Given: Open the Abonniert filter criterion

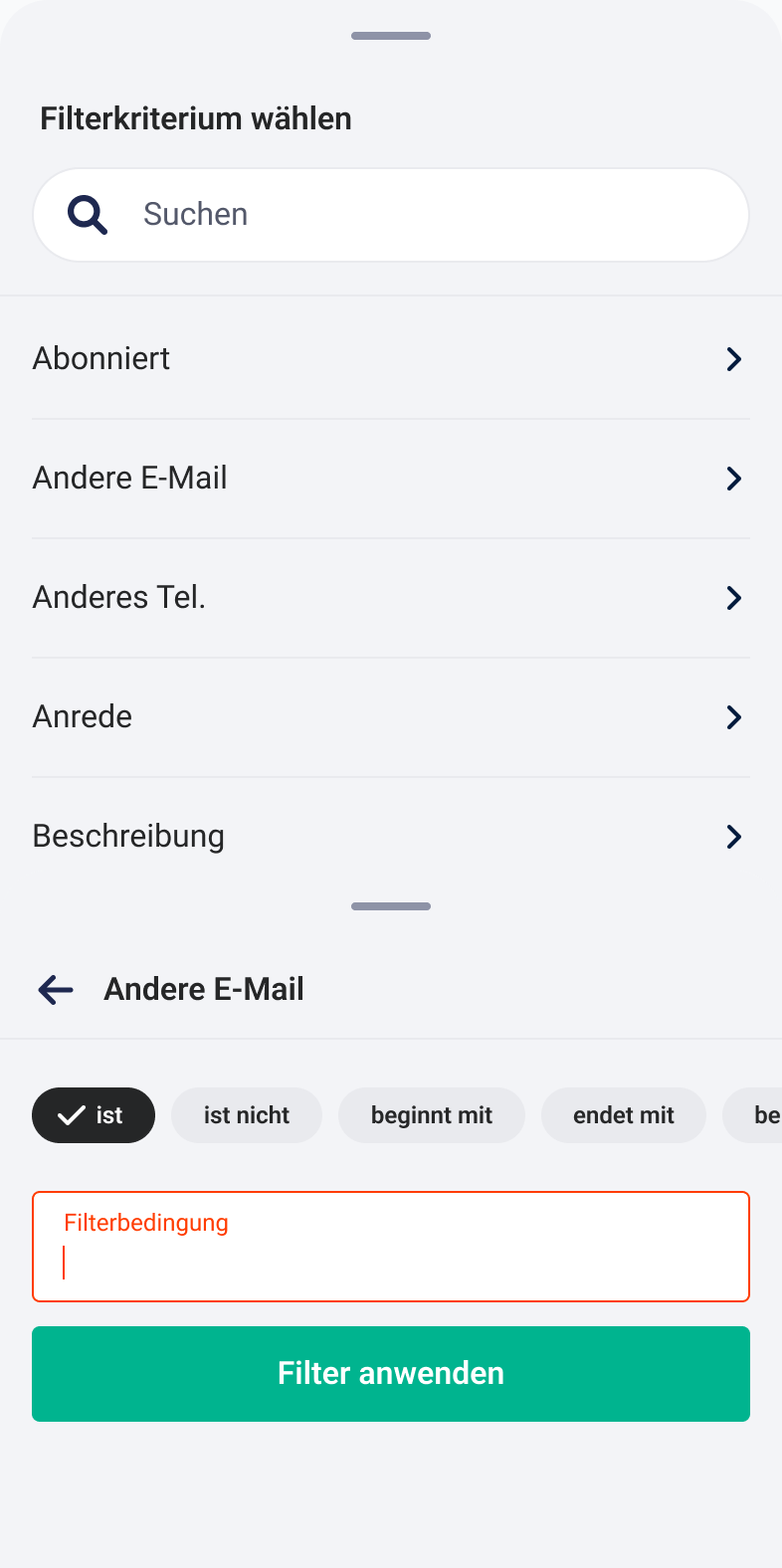Looking at the screenshot, I should [x=390, y=359].
